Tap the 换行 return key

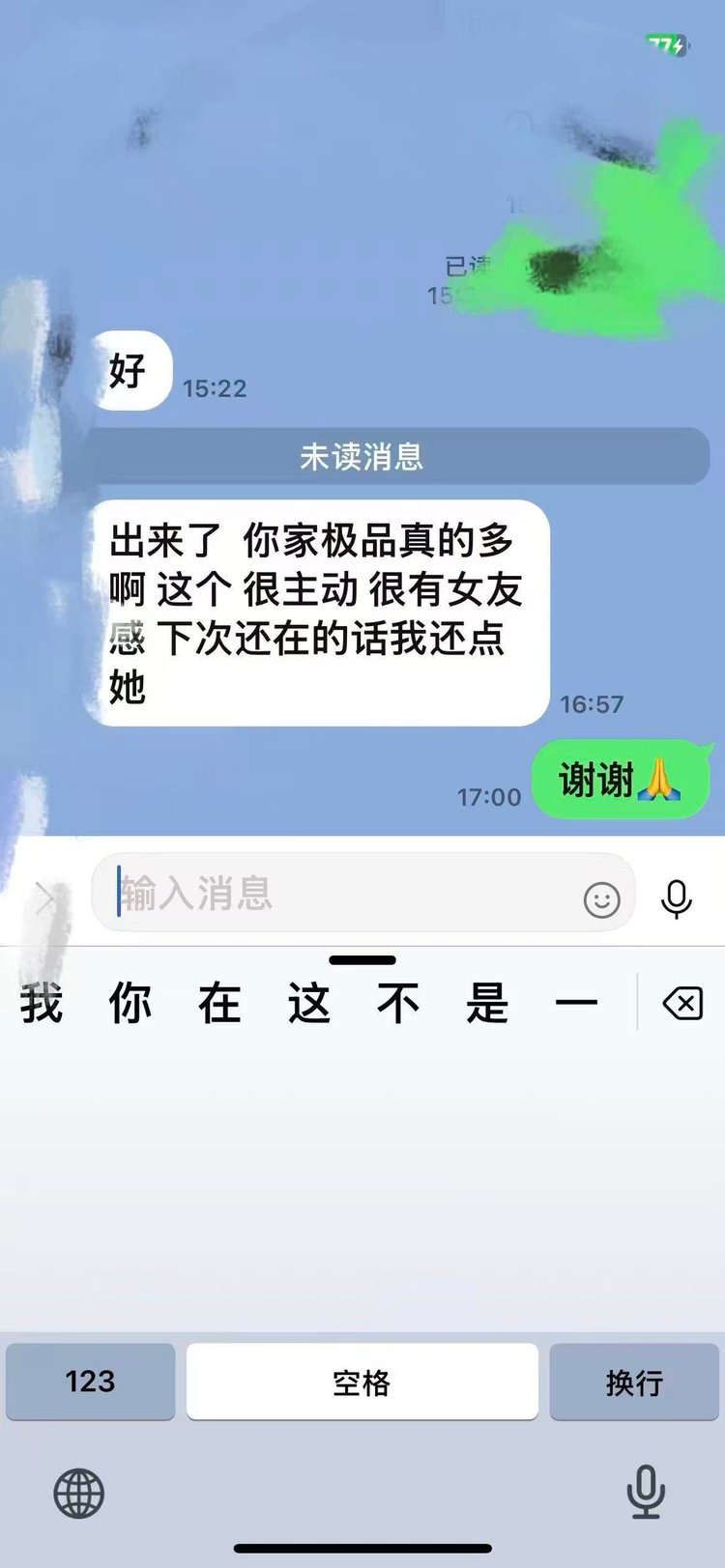[634, 1382]
